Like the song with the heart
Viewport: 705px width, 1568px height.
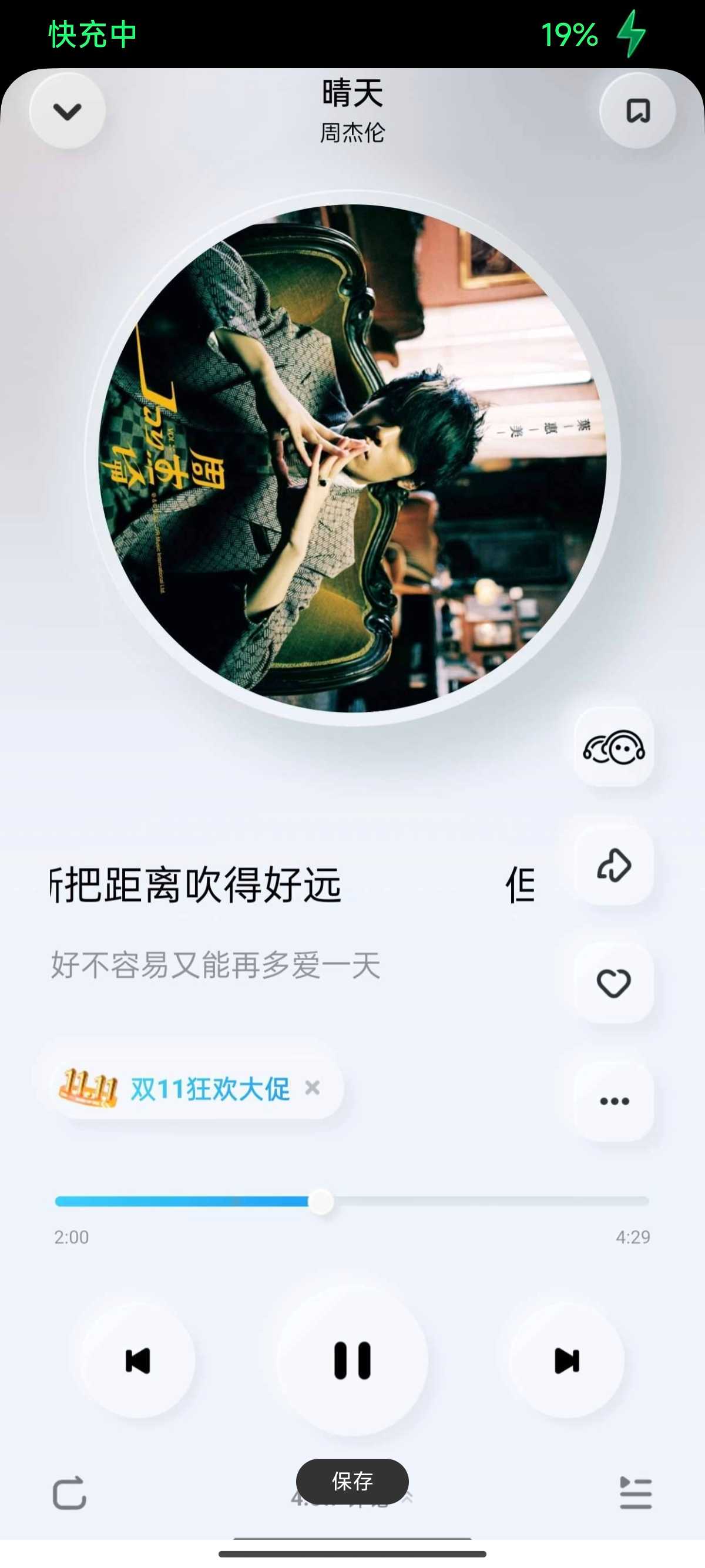pos(614,983)
